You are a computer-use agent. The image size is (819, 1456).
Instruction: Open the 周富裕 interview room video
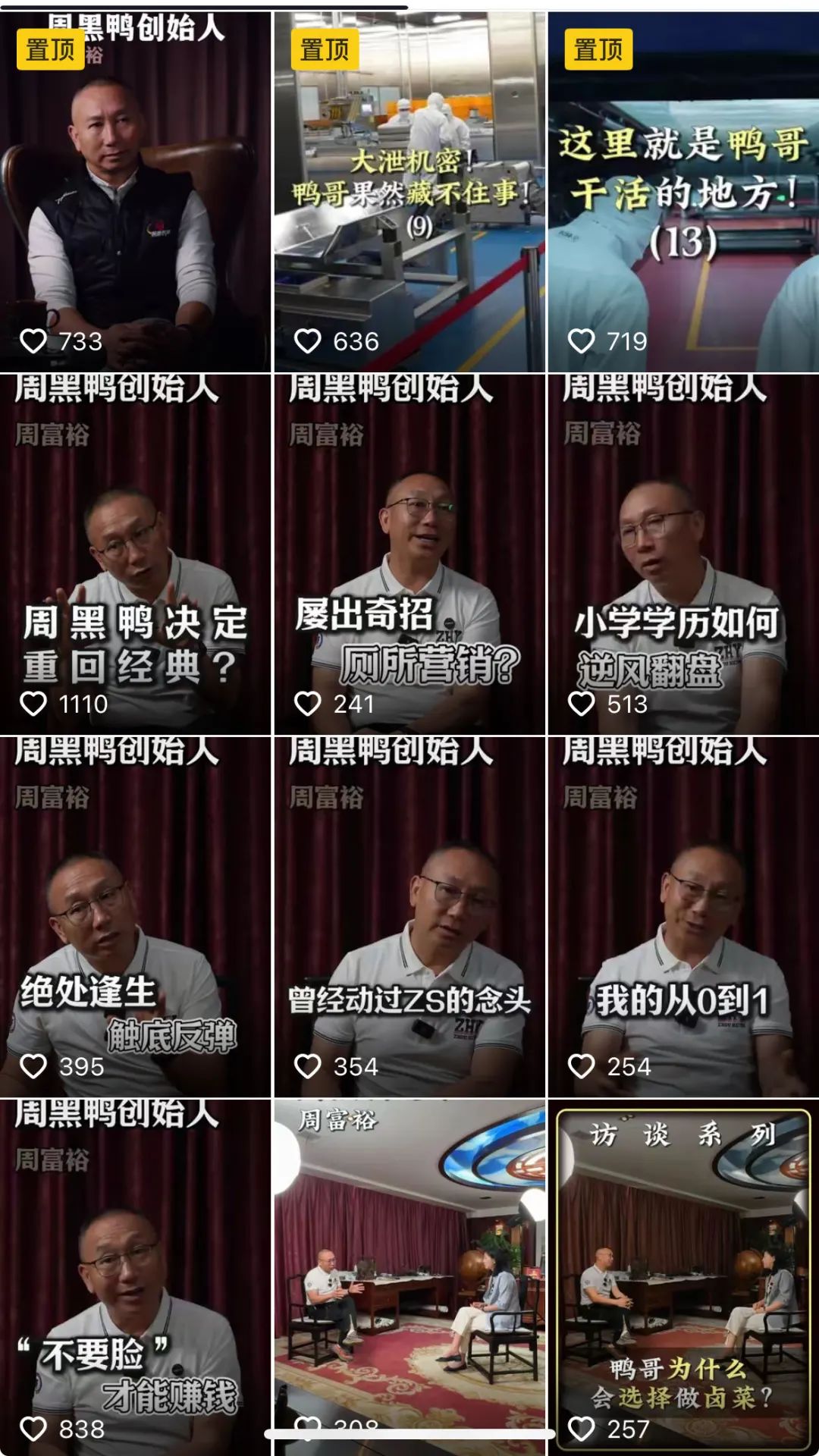pos(409,1259)
